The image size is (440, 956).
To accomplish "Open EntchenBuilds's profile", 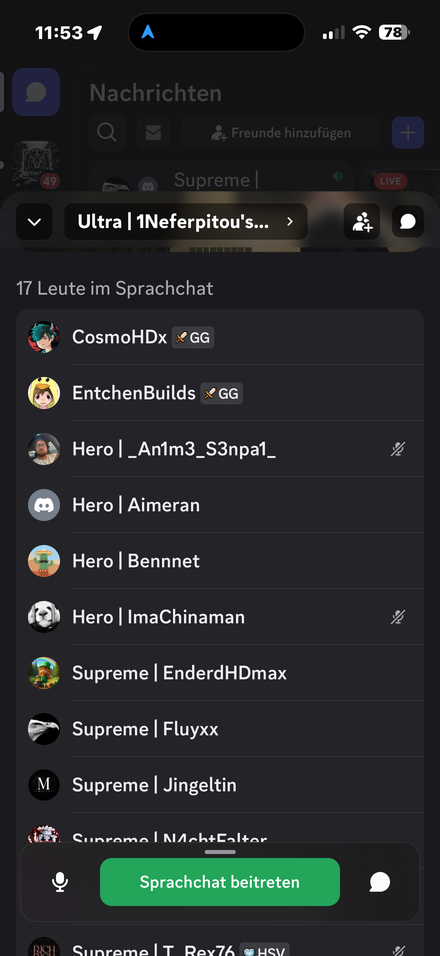I will coord(220,393).
